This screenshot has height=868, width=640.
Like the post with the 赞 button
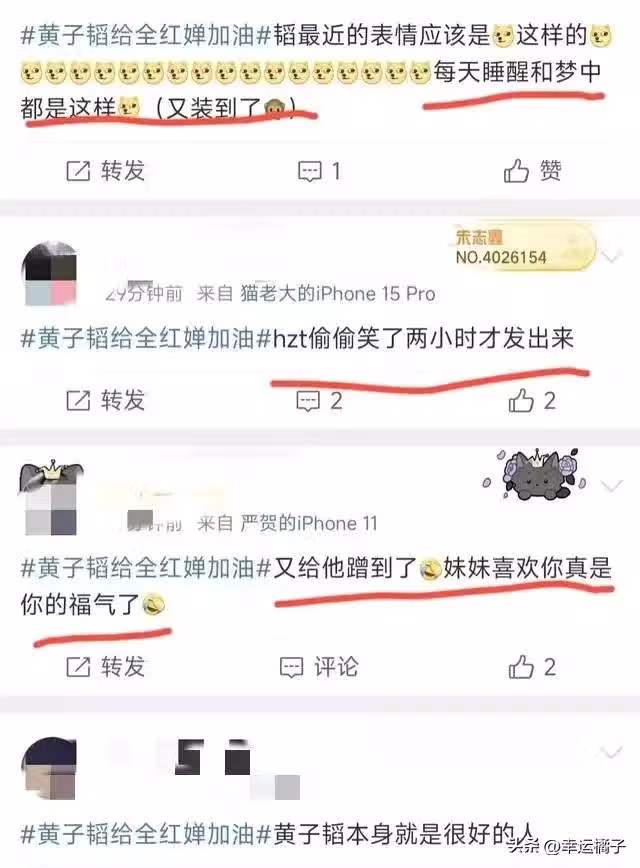pos(532,171)
